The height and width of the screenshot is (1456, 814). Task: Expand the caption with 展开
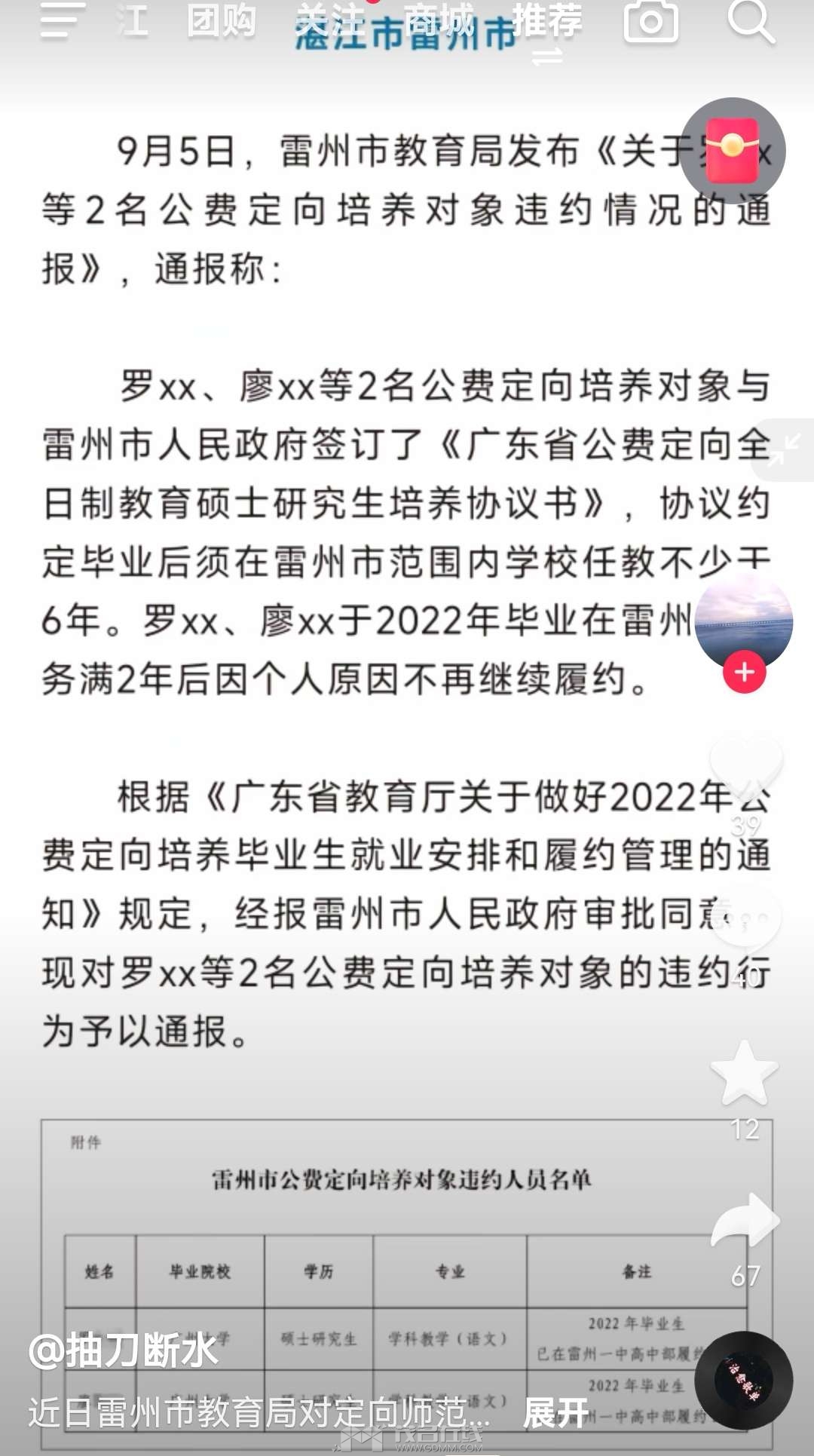[x=555, y=1412]
